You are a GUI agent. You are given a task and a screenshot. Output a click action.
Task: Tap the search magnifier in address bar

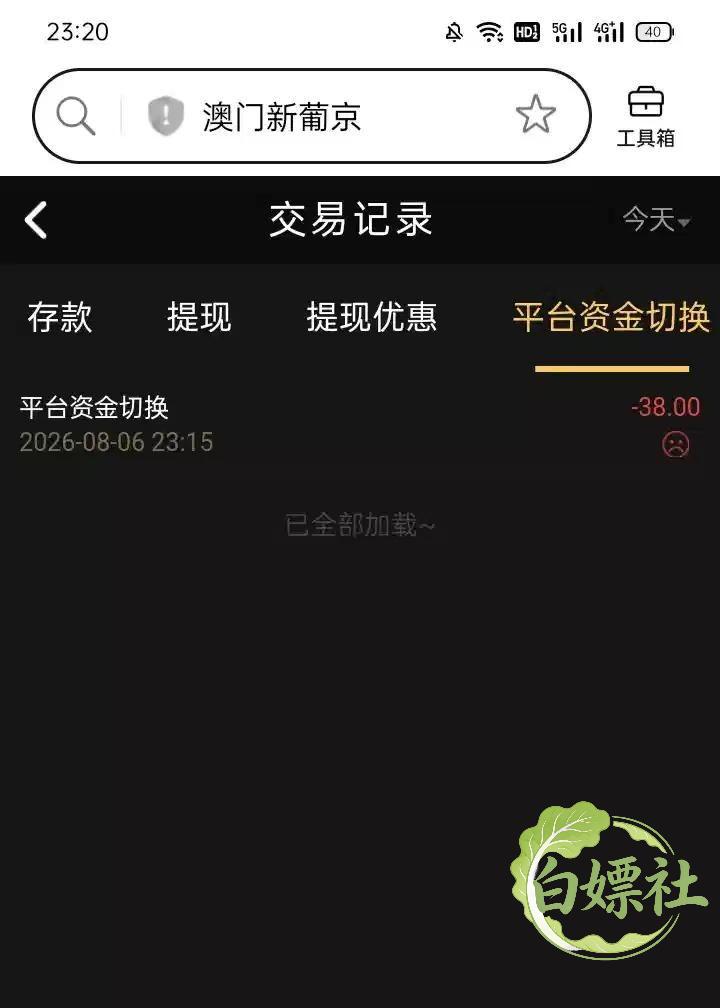(x=75, y=116)
